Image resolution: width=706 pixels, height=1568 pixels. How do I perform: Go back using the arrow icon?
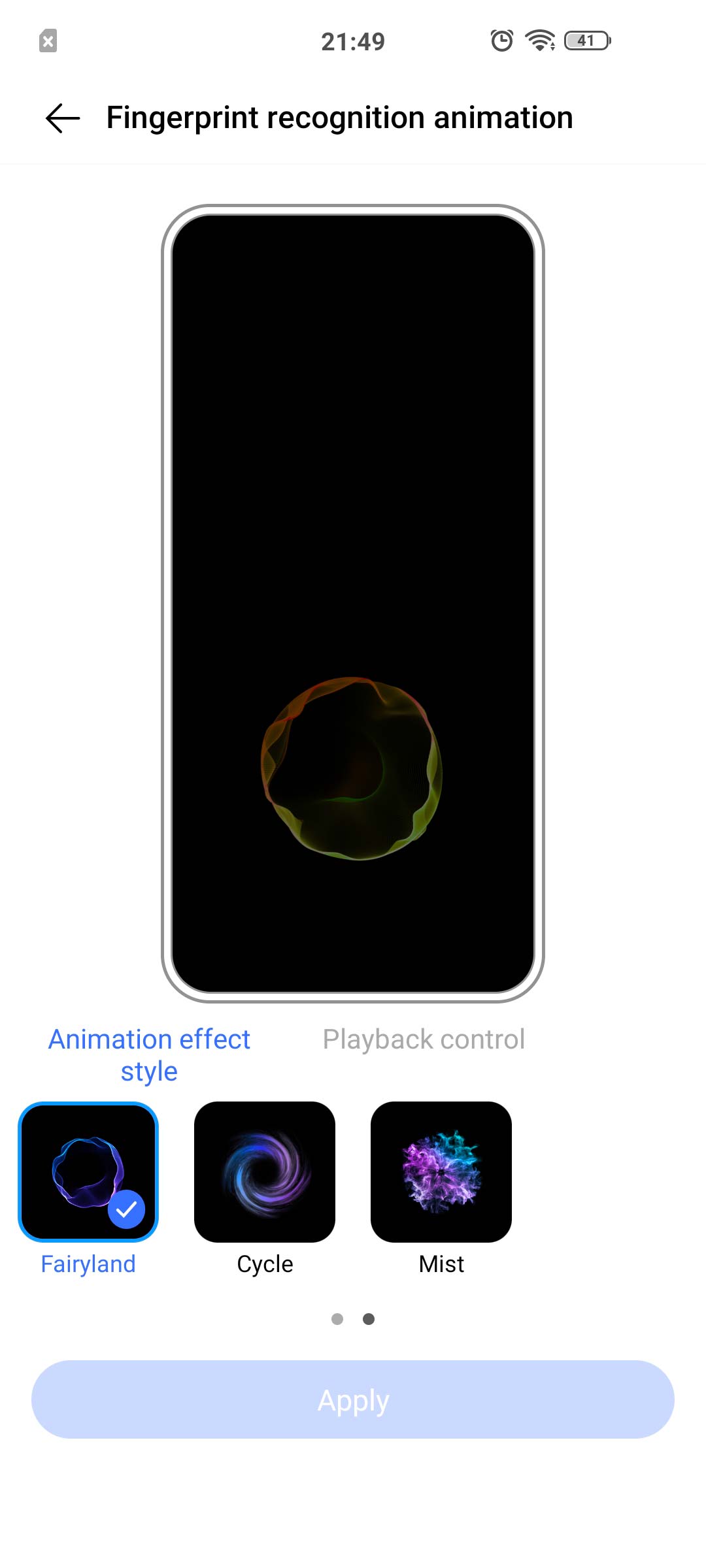[63, 118]
